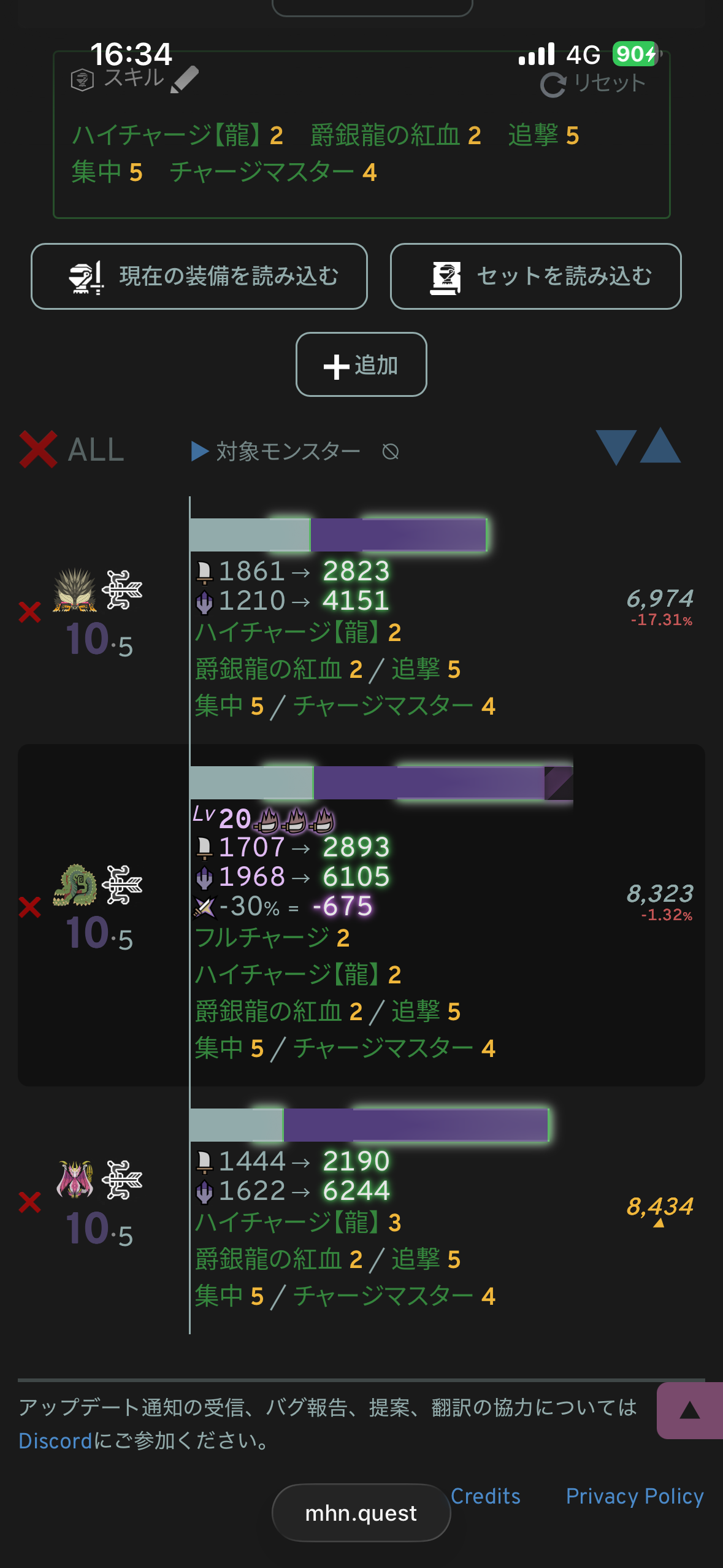Jump back to top with arrow button
This screenshot has width=723, height=1568.
(x=689, y=1410)
